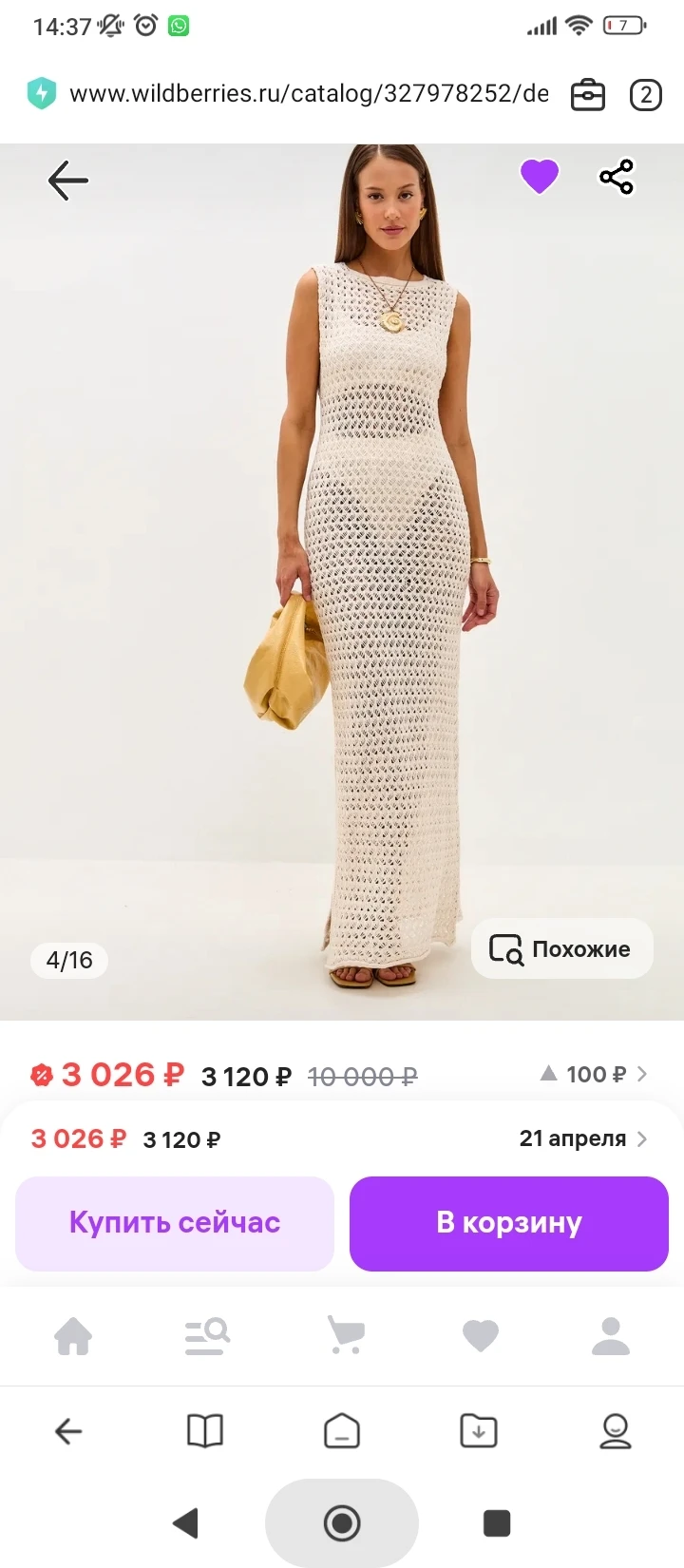
Task: Tap the URL address bar
Action: 309,93
